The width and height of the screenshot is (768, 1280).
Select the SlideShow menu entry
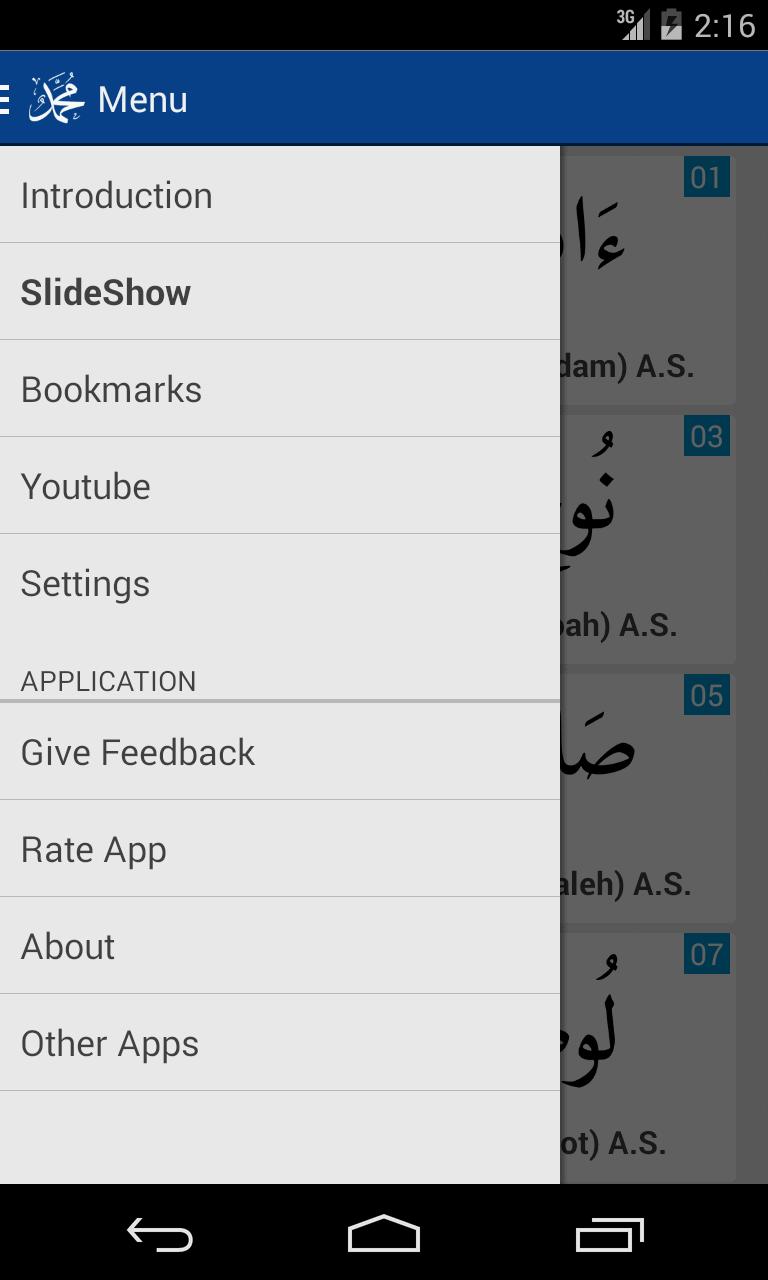(x=105, y=291)
